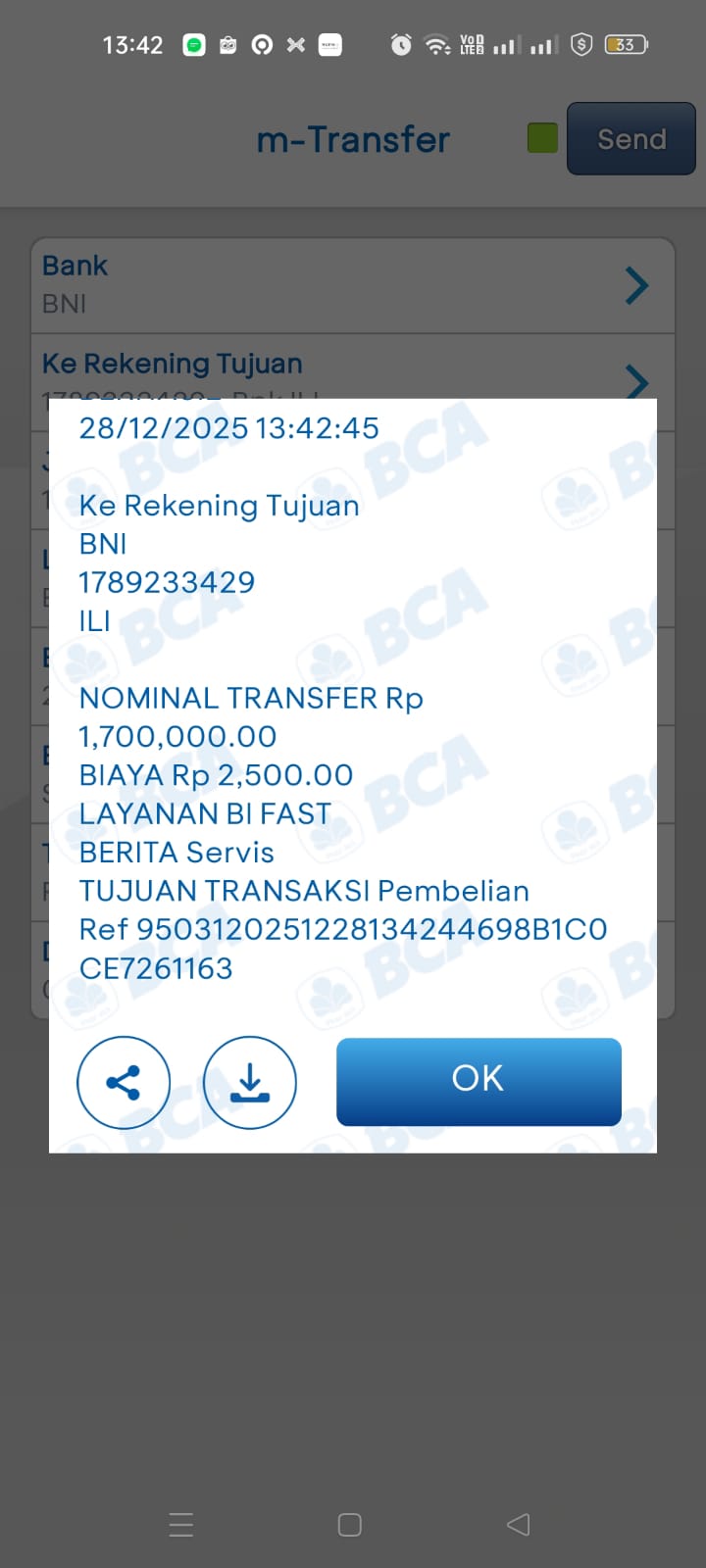Open the Ke Rekening Tujuan row
706x1568 pixels.
pos(353,367)
